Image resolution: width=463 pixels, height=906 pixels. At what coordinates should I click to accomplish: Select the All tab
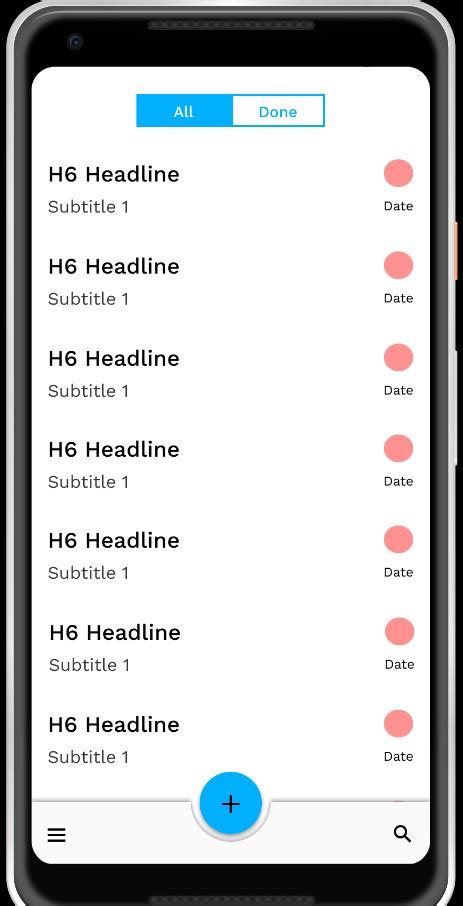pos(184,111)
